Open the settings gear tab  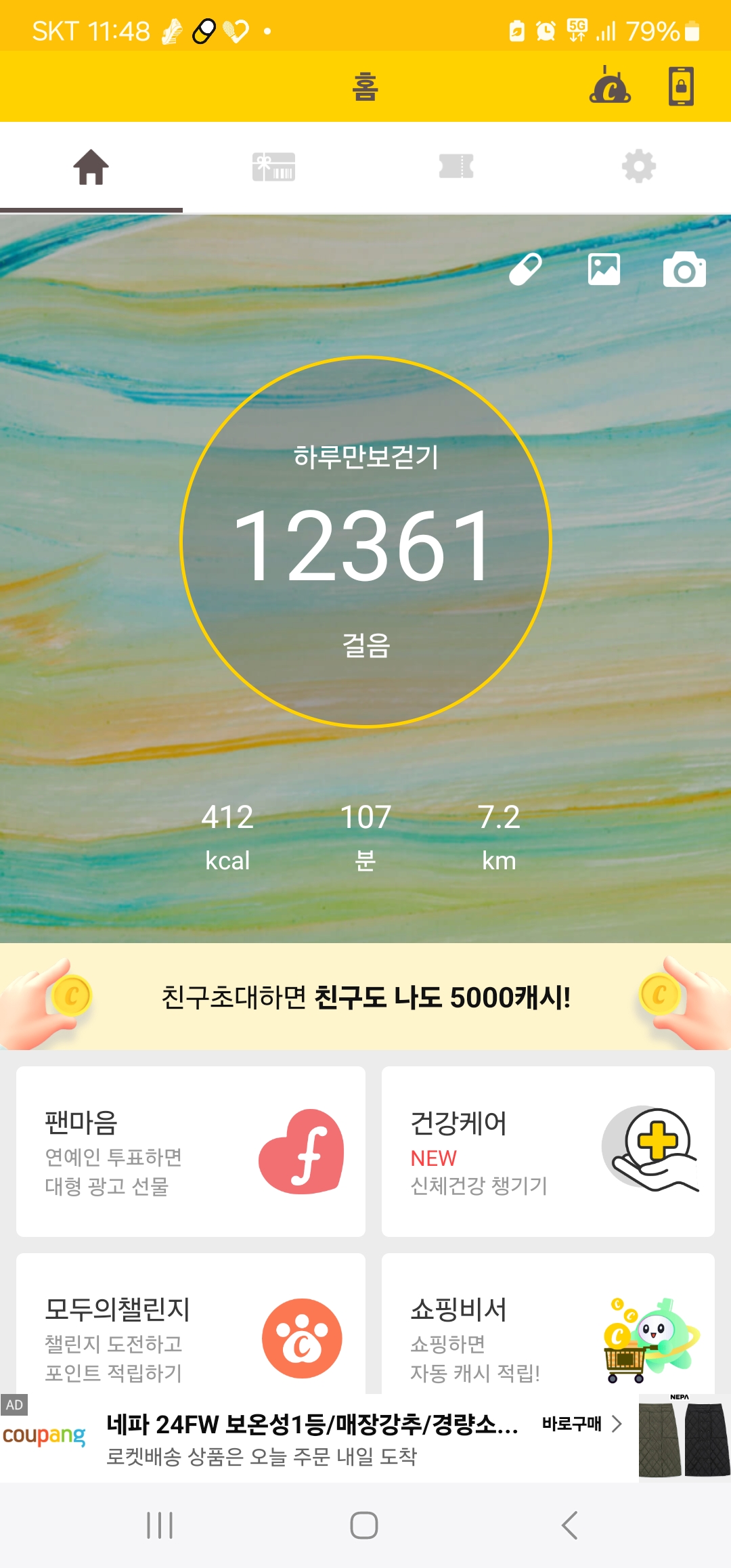click(639, 167)
